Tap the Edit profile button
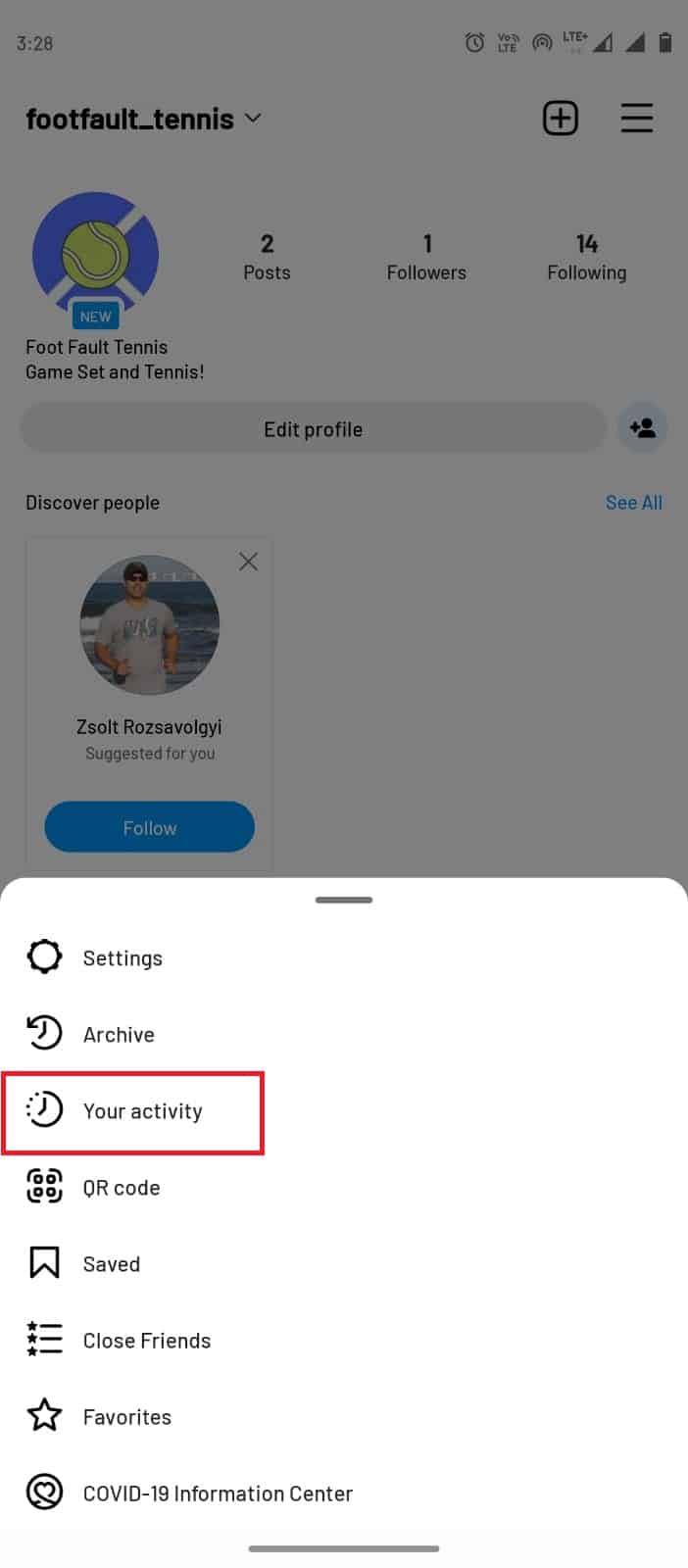This screenshot has width=688, height=1568. point(313,429)
